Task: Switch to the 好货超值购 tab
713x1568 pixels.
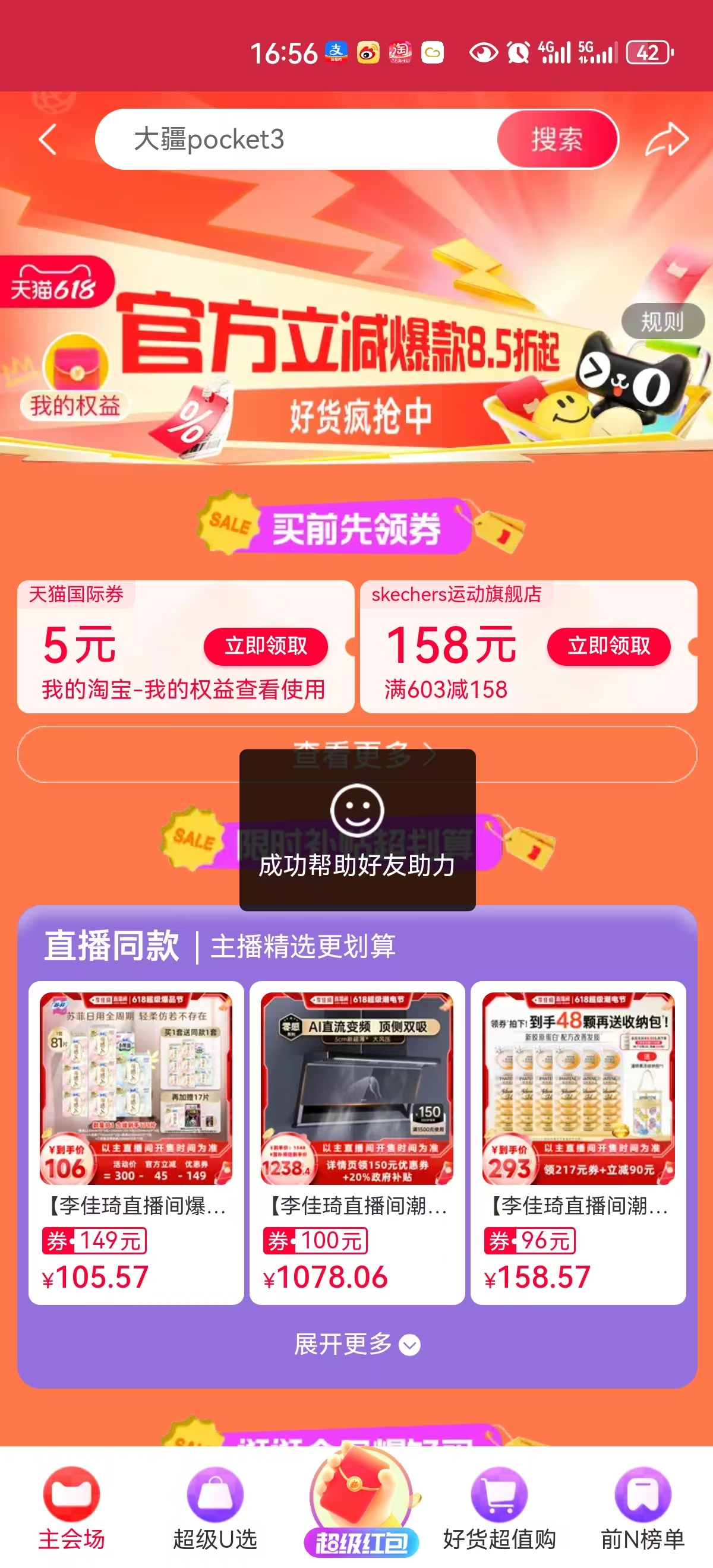Action: [499, 1509]
